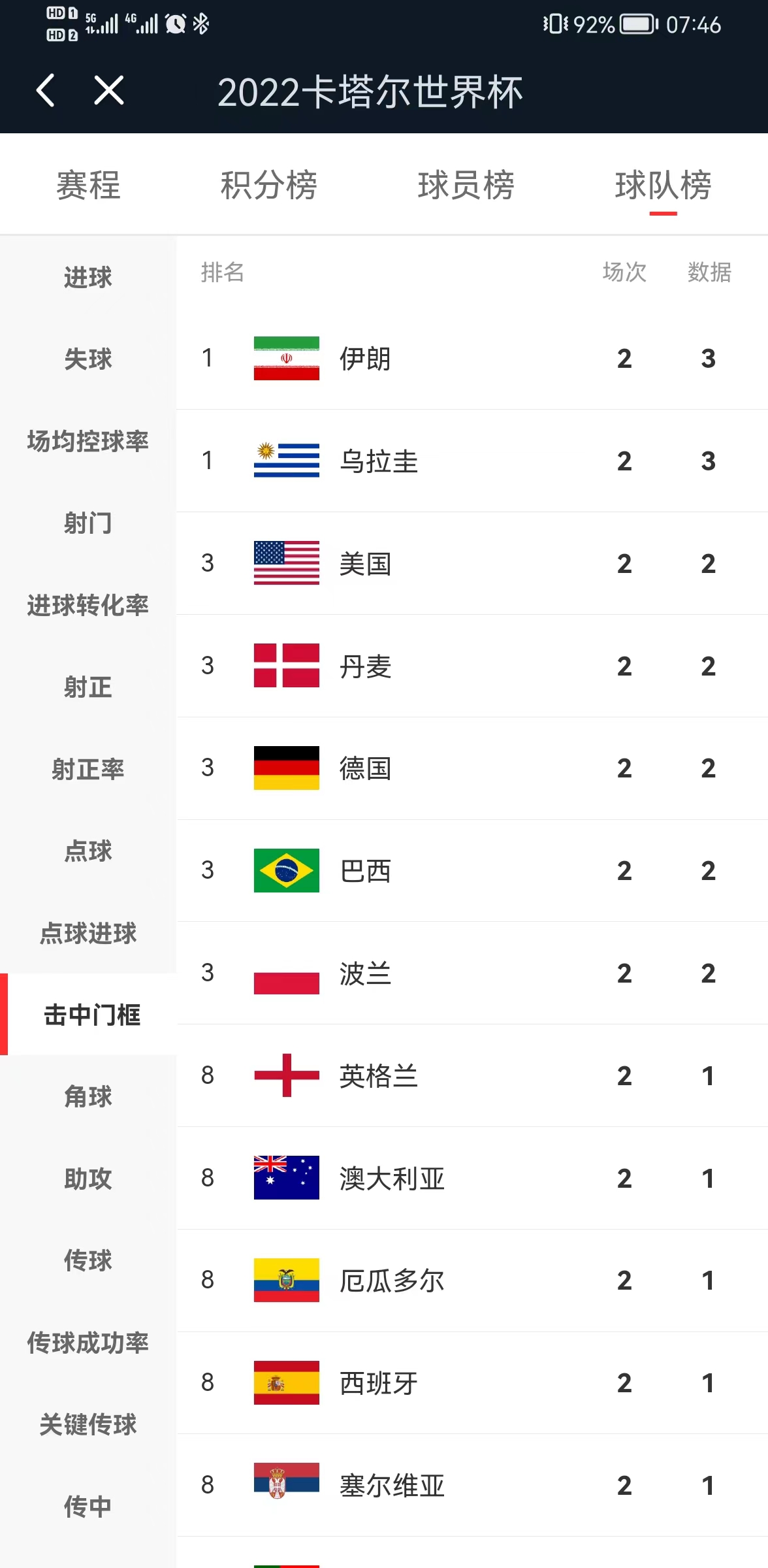Show the 射门 ranking
Viewport: 768px width, 1568px height.
[x=88, y=523]
